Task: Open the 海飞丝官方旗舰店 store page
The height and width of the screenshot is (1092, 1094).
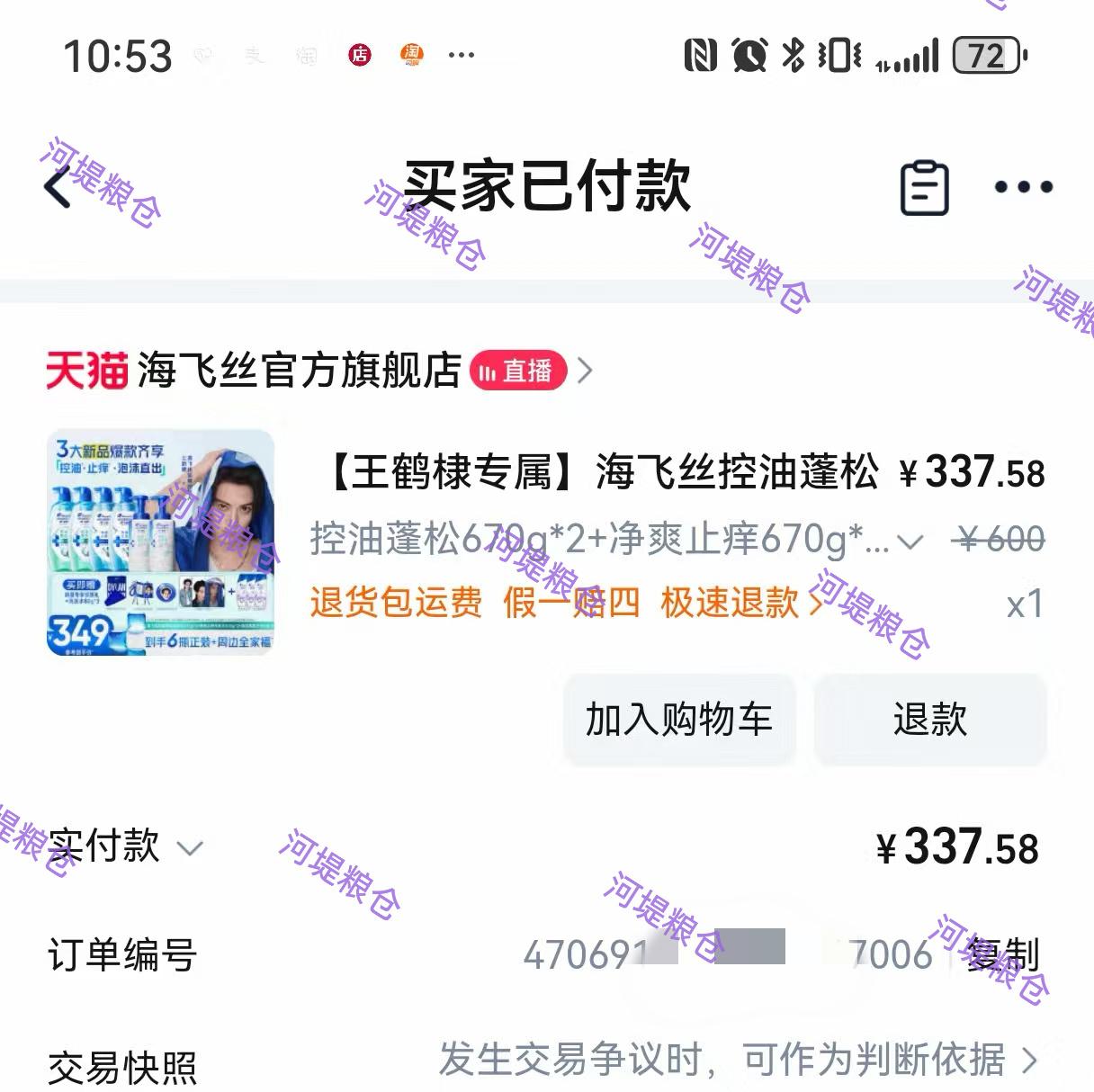Action: (x=299, y=370)
